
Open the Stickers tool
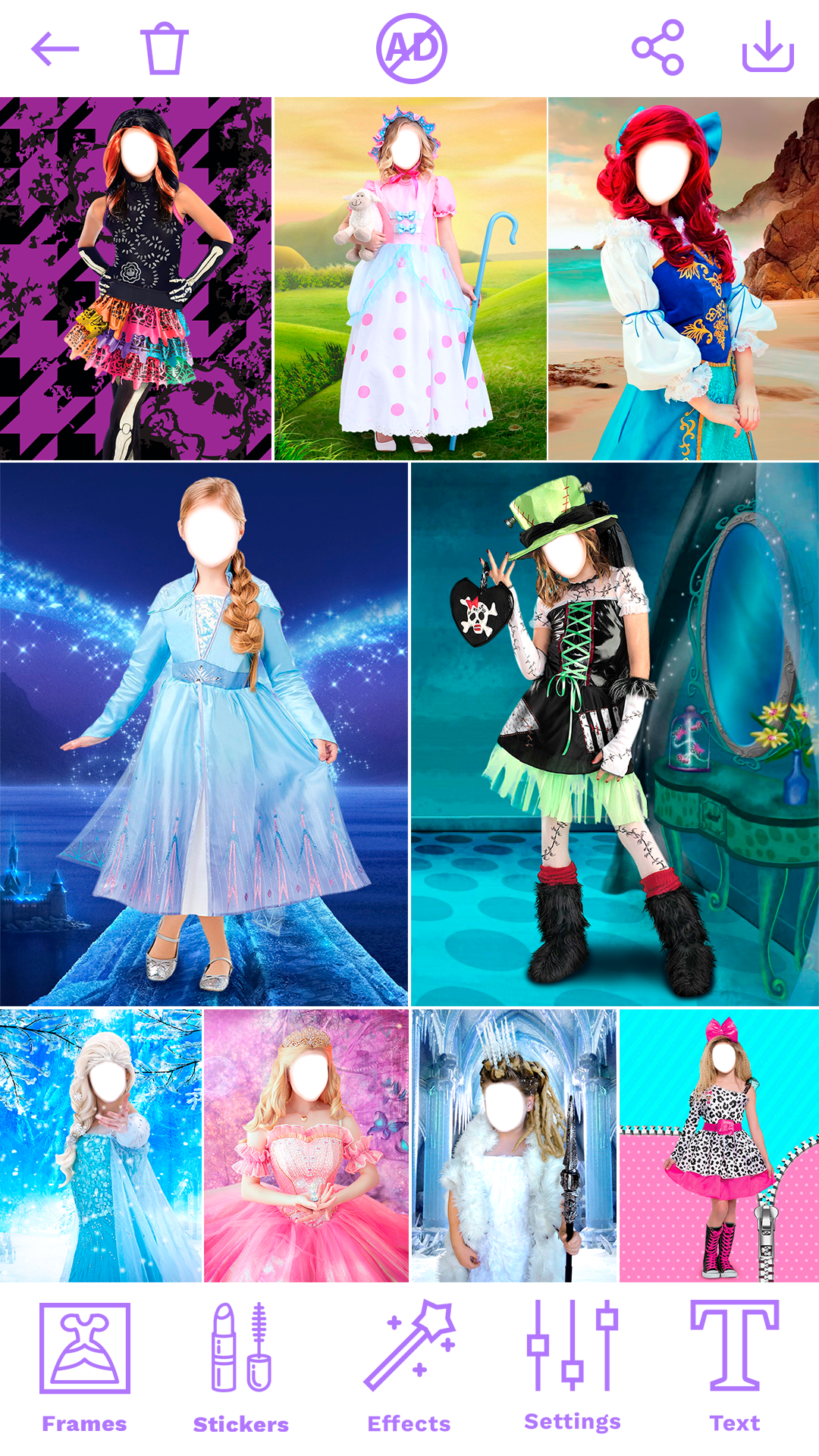point(241,1365)
